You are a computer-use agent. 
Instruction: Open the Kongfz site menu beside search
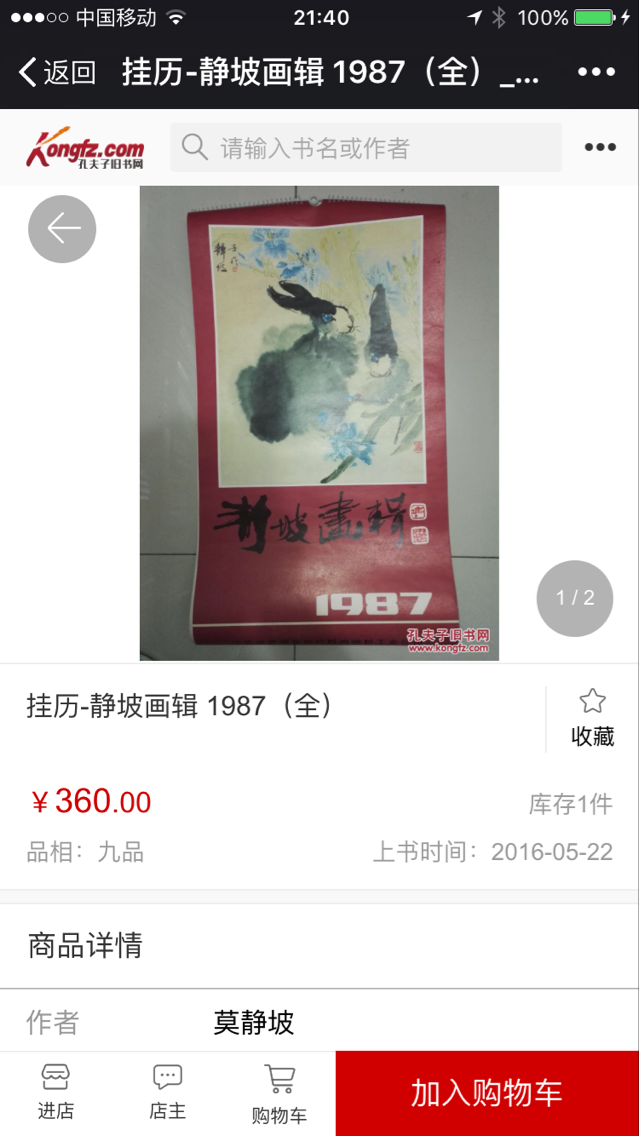coord(600,148)
